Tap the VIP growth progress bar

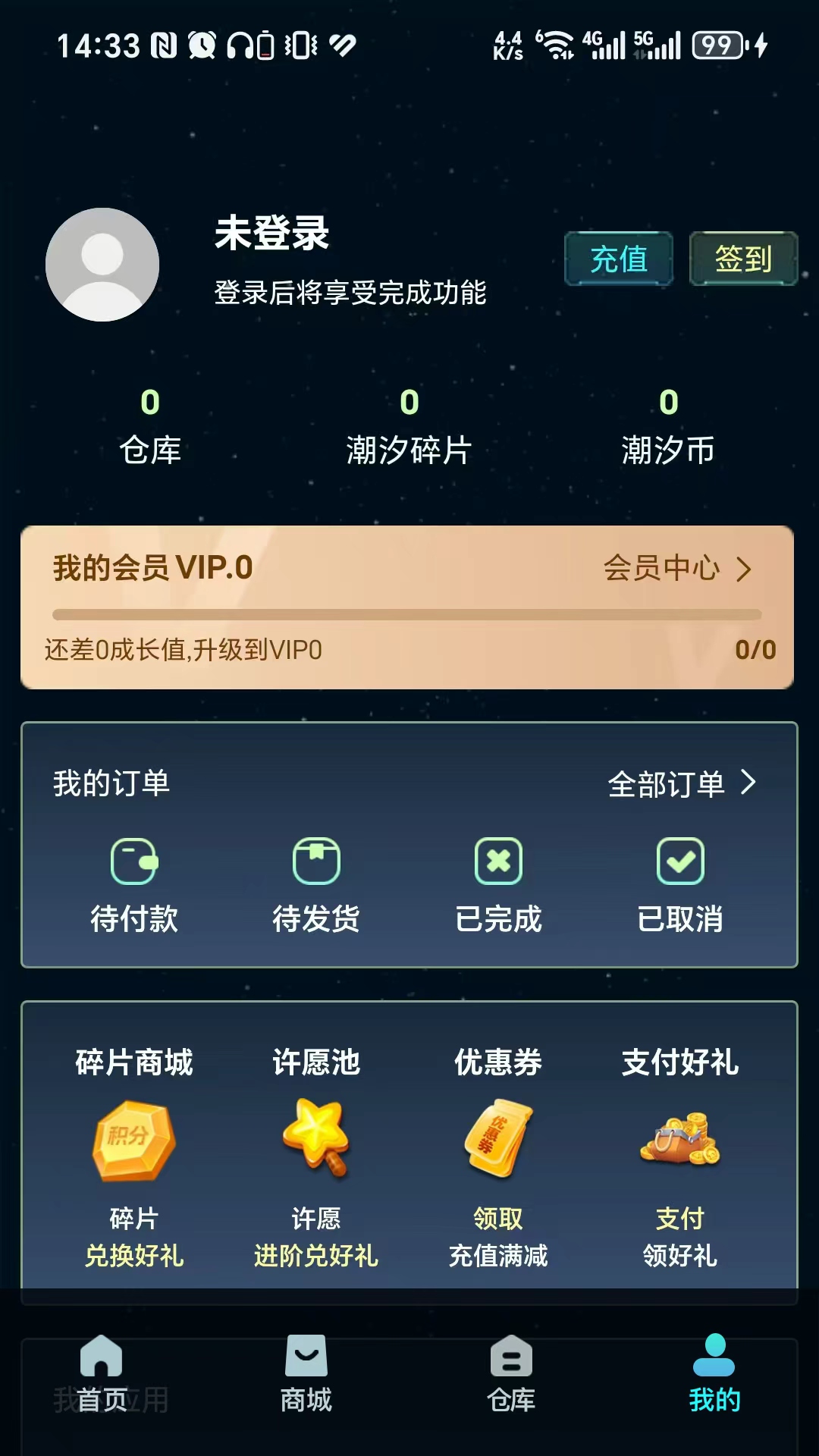point(409,614)
